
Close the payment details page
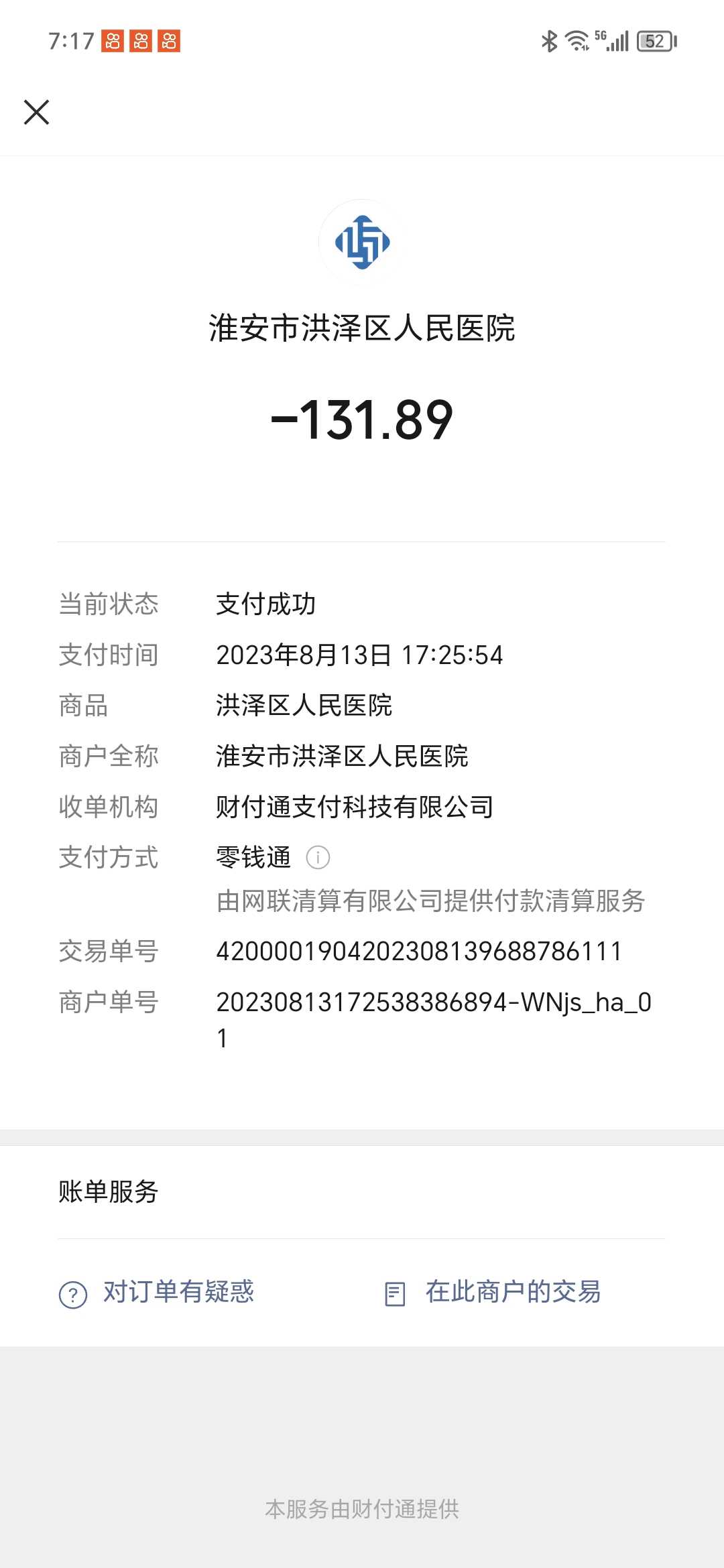(x=36, y=112)
